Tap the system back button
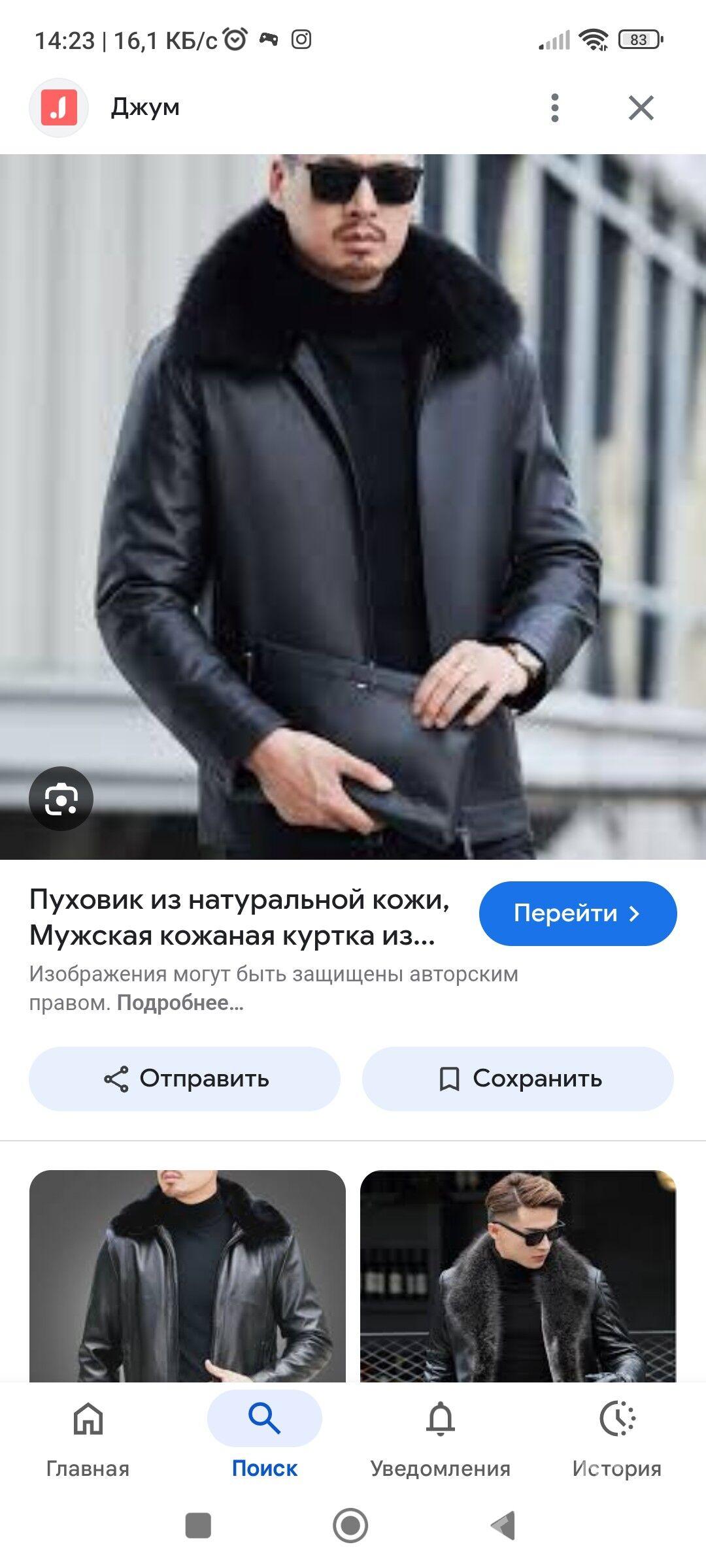This screenshot has height=1568, width=706. [x=504, y=1526]
